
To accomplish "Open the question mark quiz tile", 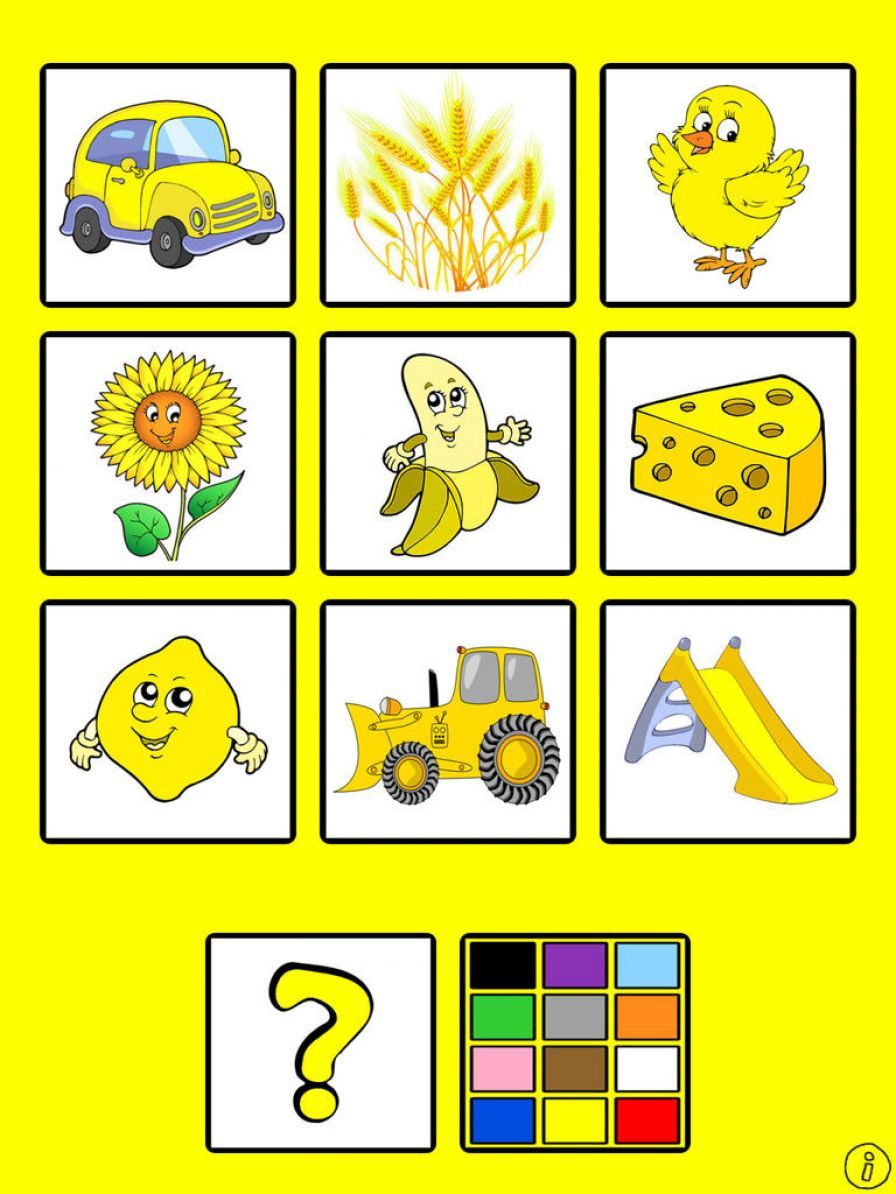I will [x=321, y=1042].
